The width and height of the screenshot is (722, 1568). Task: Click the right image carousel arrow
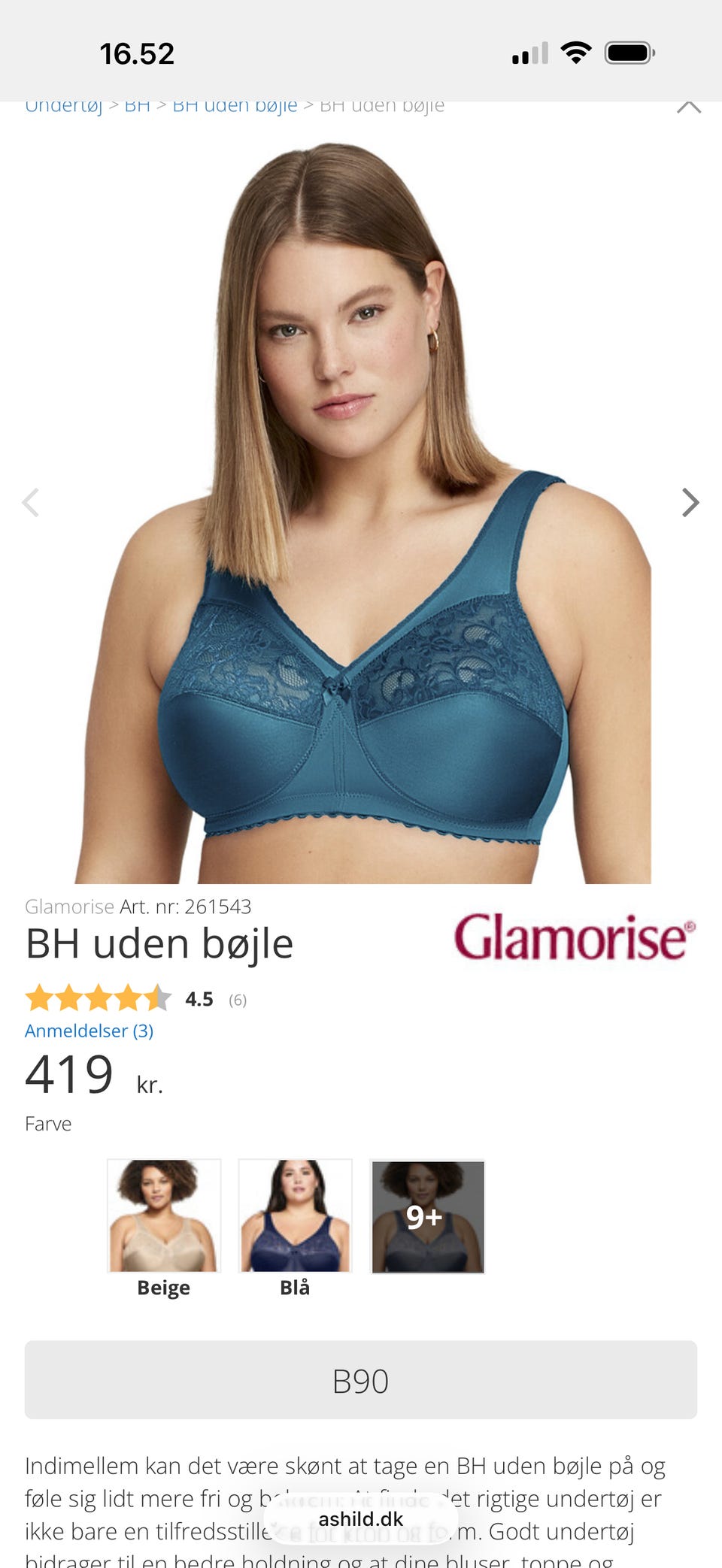tap(690, 501)
